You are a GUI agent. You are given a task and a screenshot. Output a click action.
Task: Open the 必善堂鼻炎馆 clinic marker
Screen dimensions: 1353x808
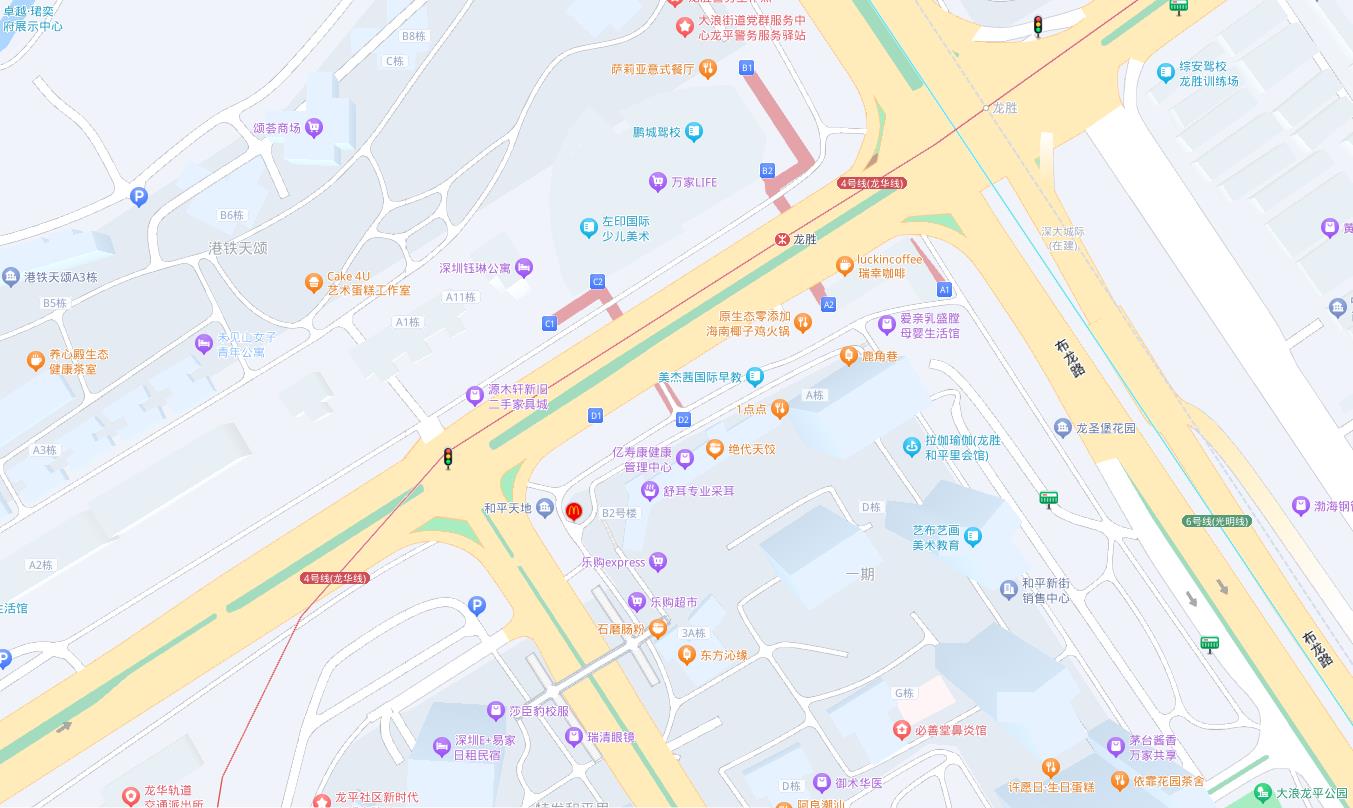pos(902,730)
